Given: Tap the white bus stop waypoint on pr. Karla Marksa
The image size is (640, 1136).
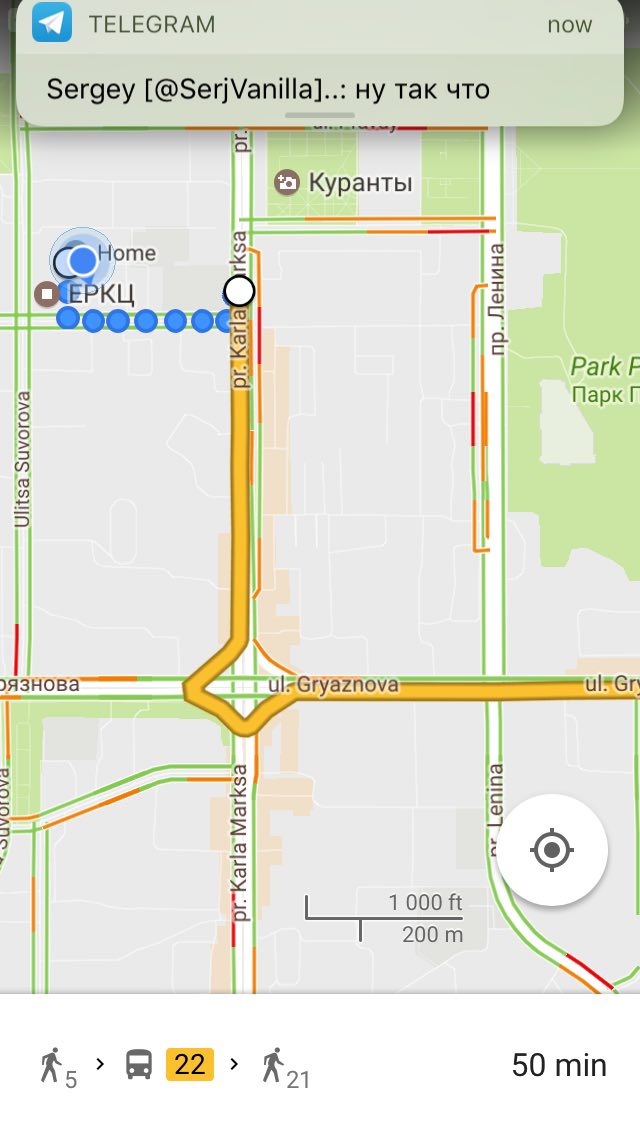Looking at the screenshot, I should (x=239, y=291).
